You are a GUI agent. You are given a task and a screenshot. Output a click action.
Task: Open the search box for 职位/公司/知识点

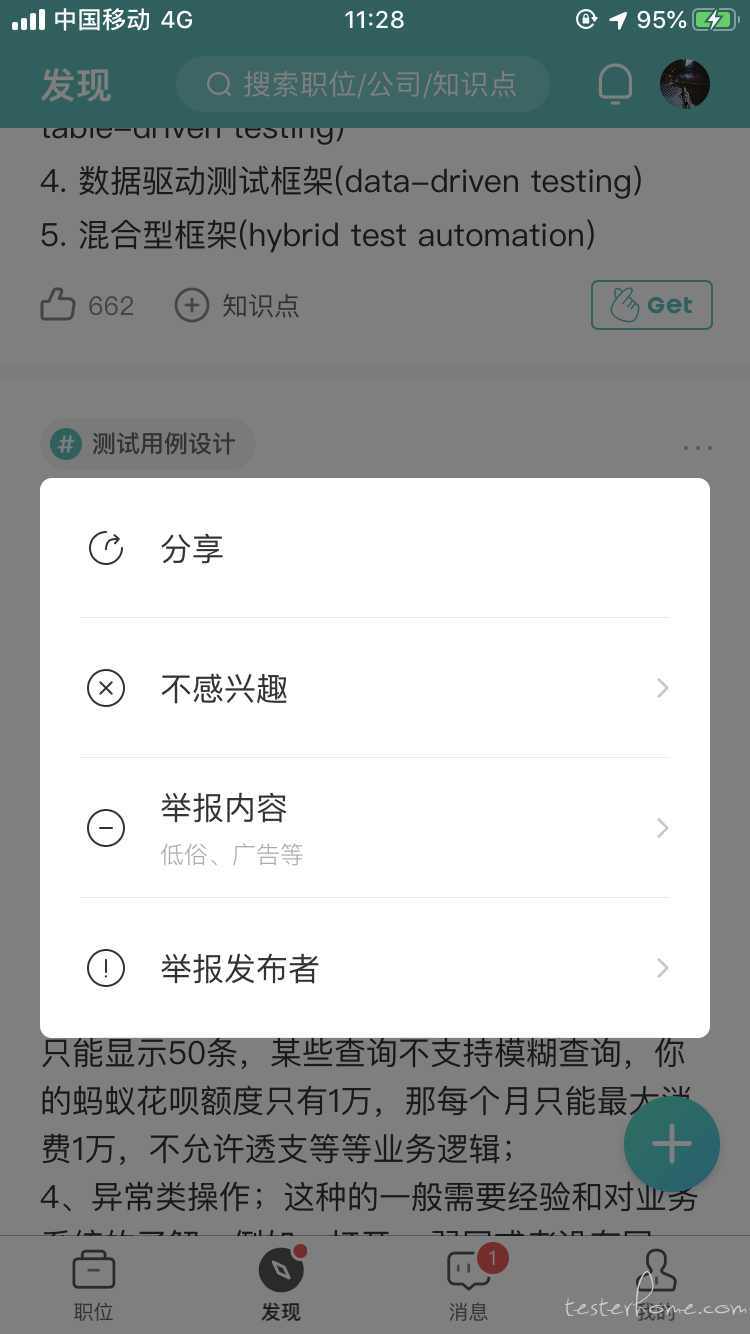pos(363,84)
